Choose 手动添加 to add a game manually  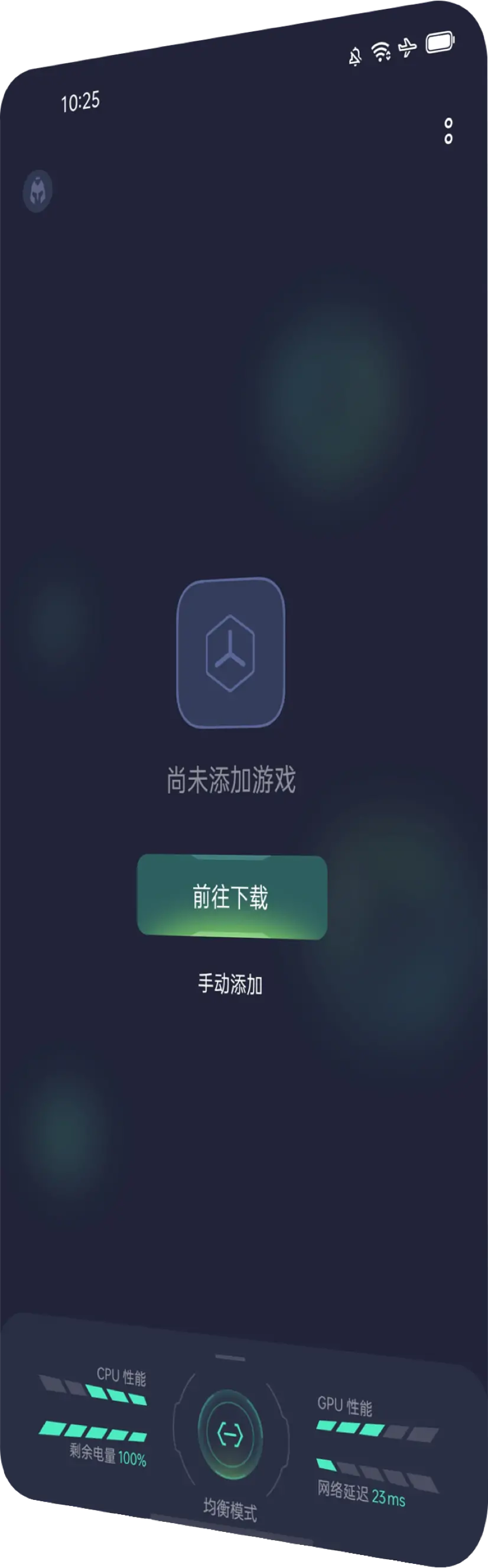click(230, 984)
